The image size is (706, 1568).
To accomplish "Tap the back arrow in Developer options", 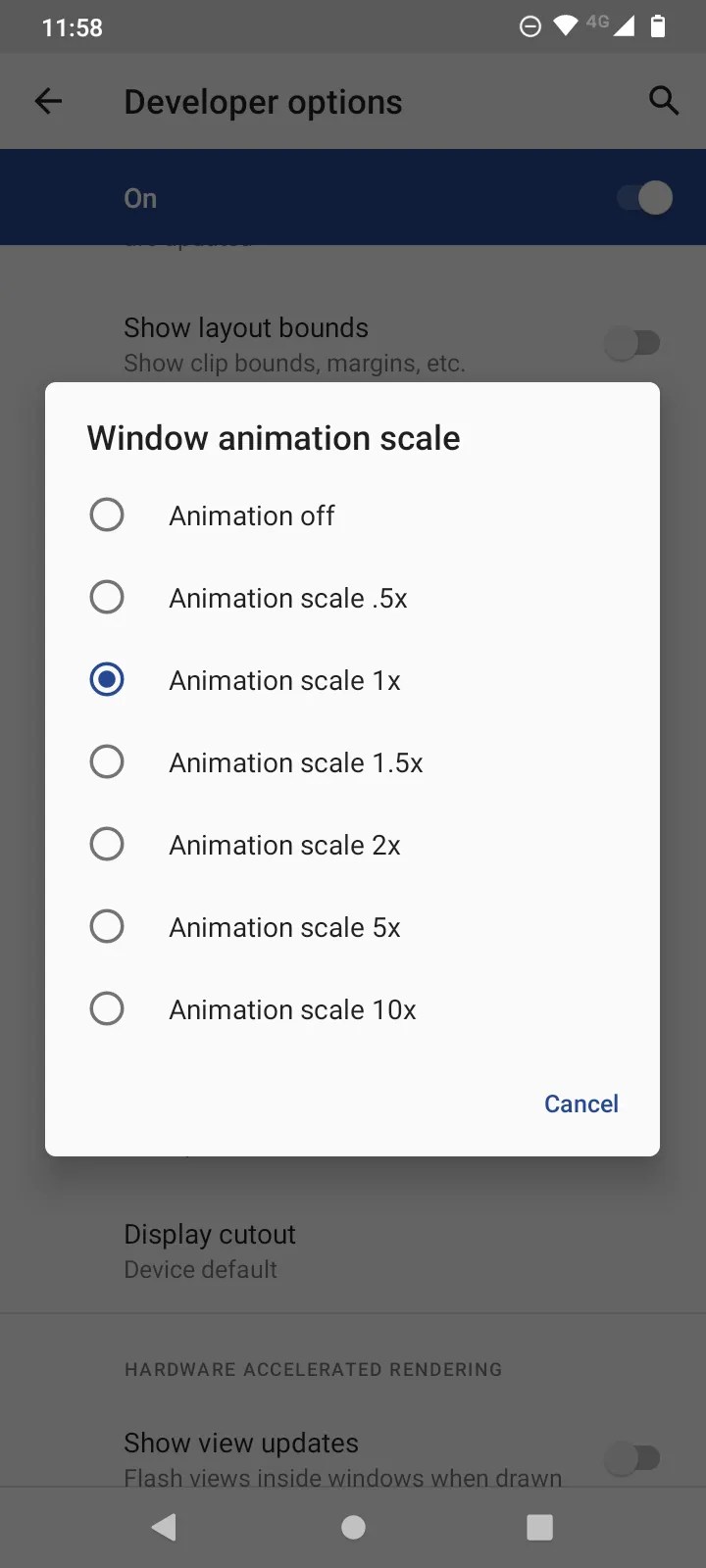I will point(47,101).
